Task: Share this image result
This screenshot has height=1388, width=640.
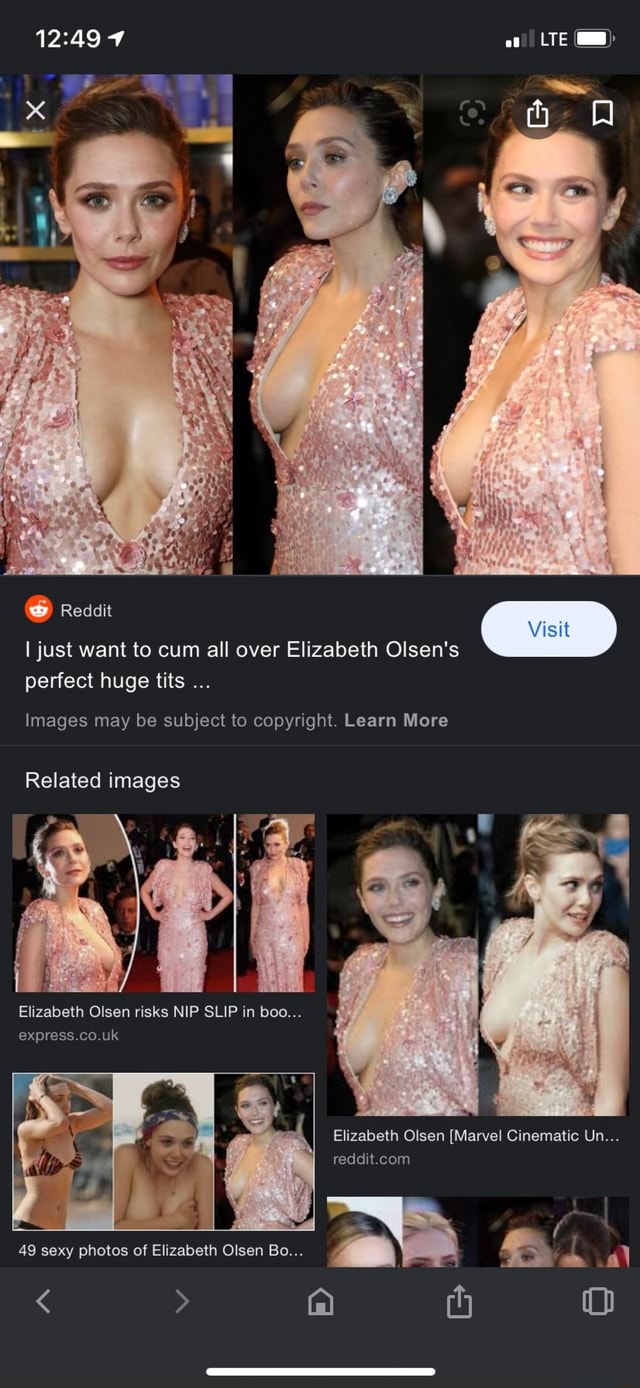Action: tap(537, 114)
